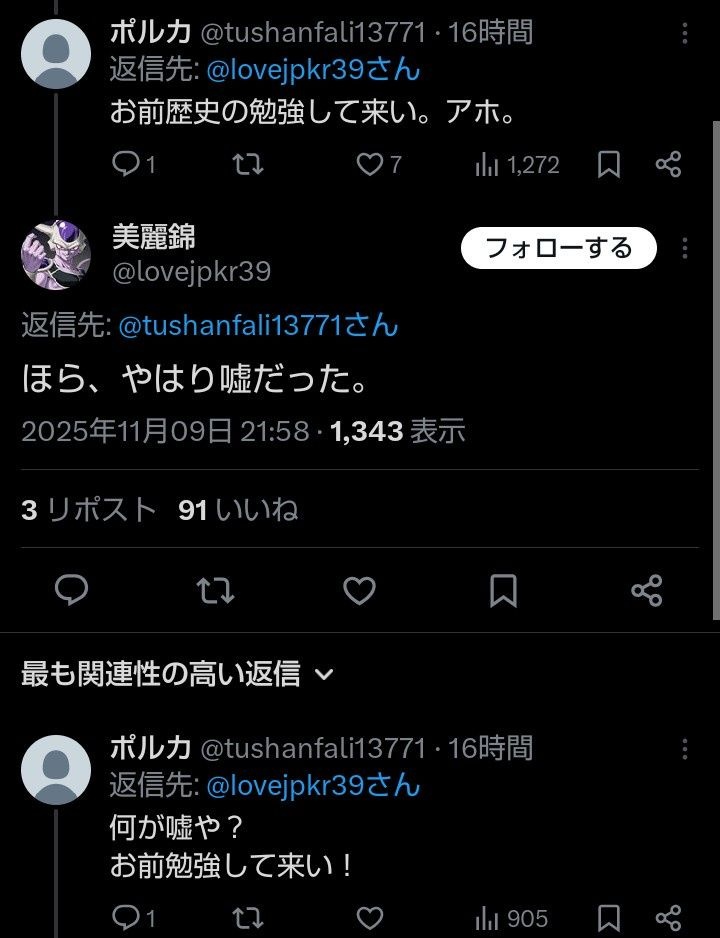Open overflow menu on the top ポルカ tweet

685,34
